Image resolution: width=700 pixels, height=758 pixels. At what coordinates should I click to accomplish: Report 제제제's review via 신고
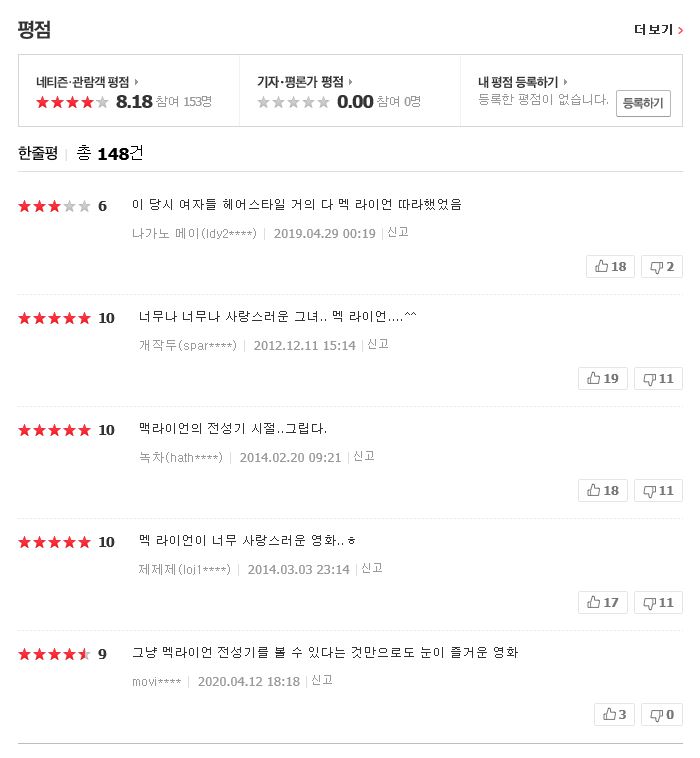[x=372, y=568]
